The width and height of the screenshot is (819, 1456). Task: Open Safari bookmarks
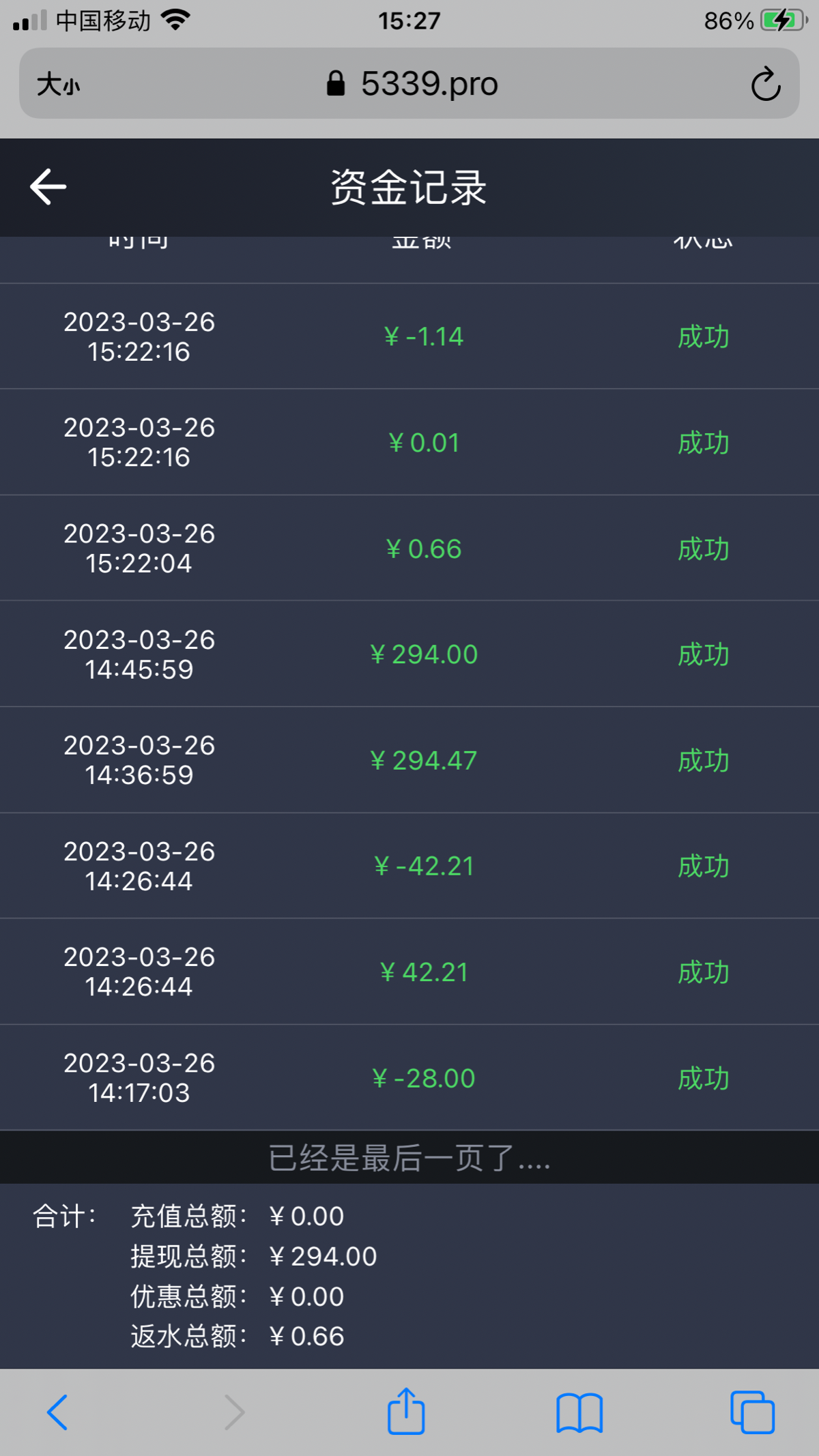[x=579, y=1412]
